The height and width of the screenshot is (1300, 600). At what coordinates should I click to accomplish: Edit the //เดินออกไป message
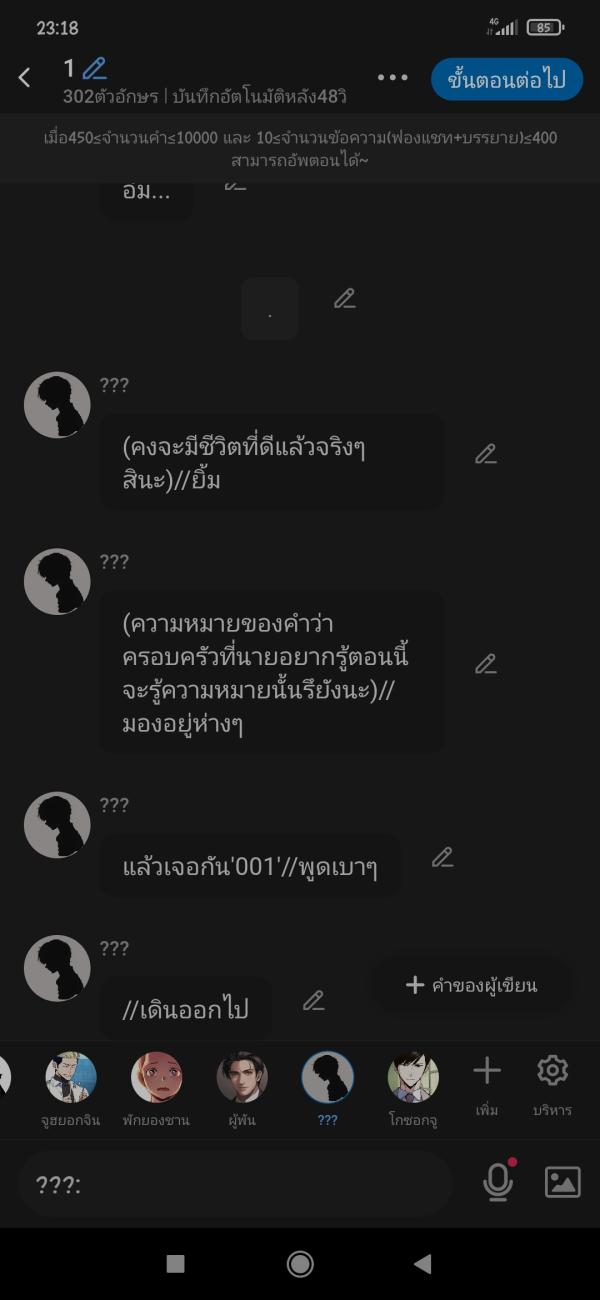(314, 1000)
